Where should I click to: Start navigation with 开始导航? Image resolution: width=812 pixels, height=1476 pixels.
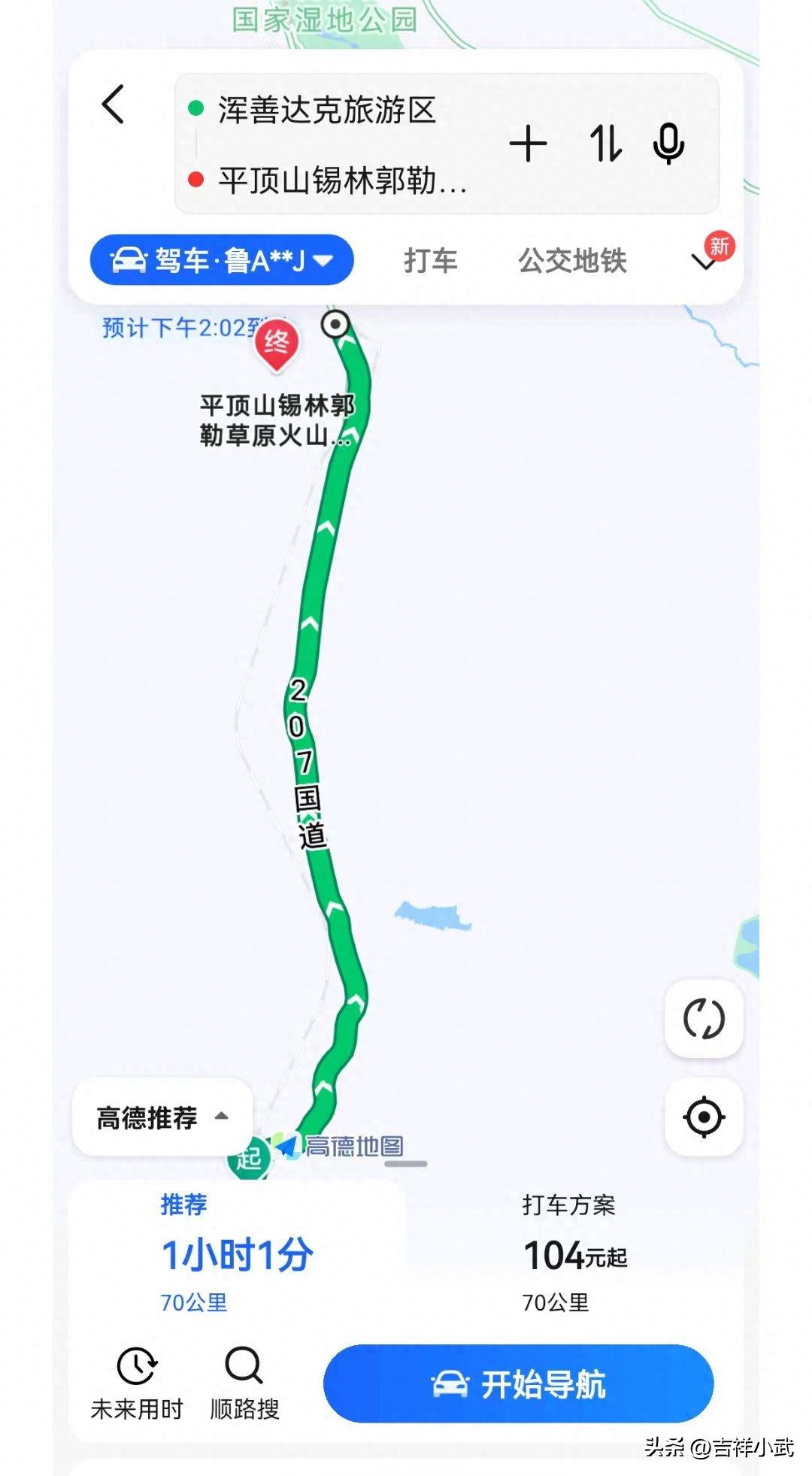518,1384
